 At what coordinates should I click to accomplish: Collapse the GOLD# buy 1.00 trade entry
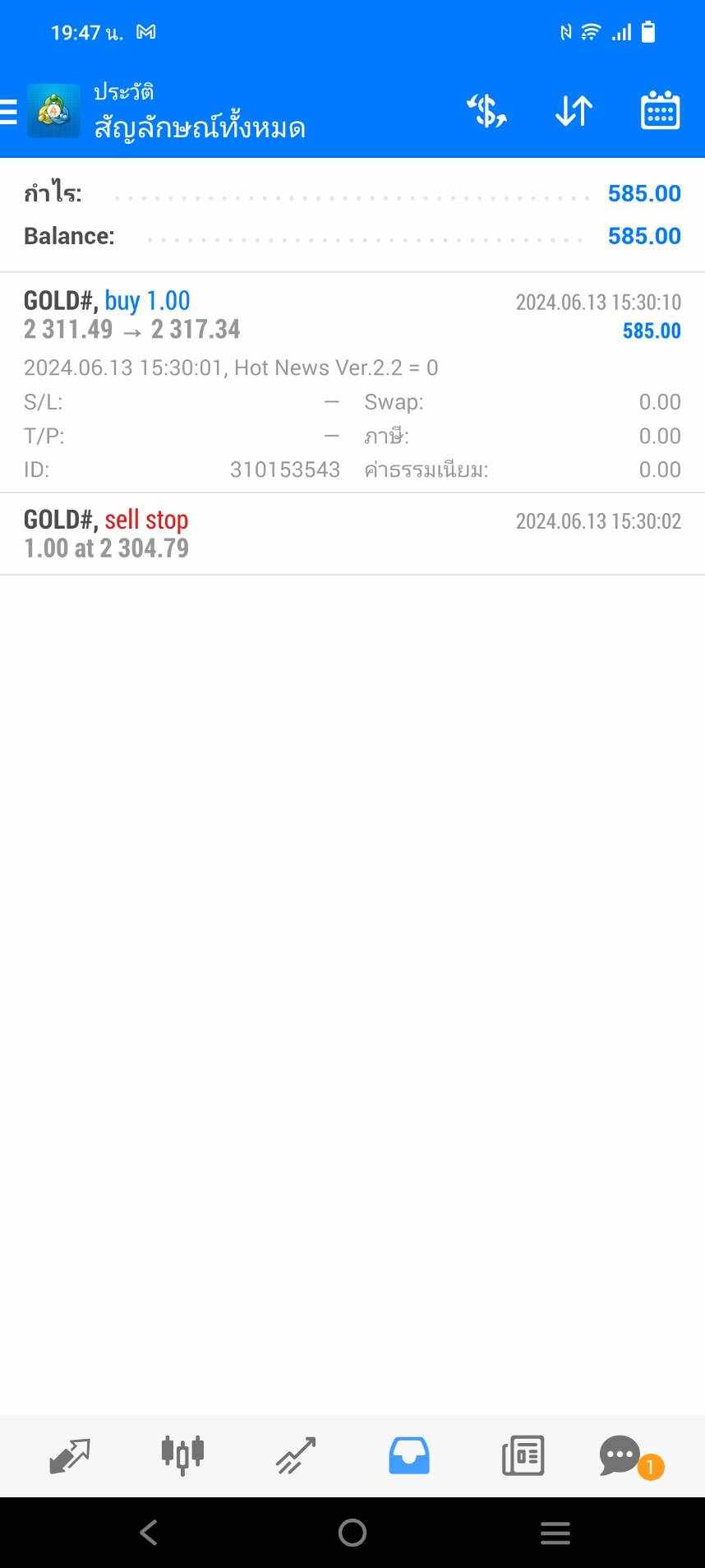pyautogui.click(x=352, y=382)
